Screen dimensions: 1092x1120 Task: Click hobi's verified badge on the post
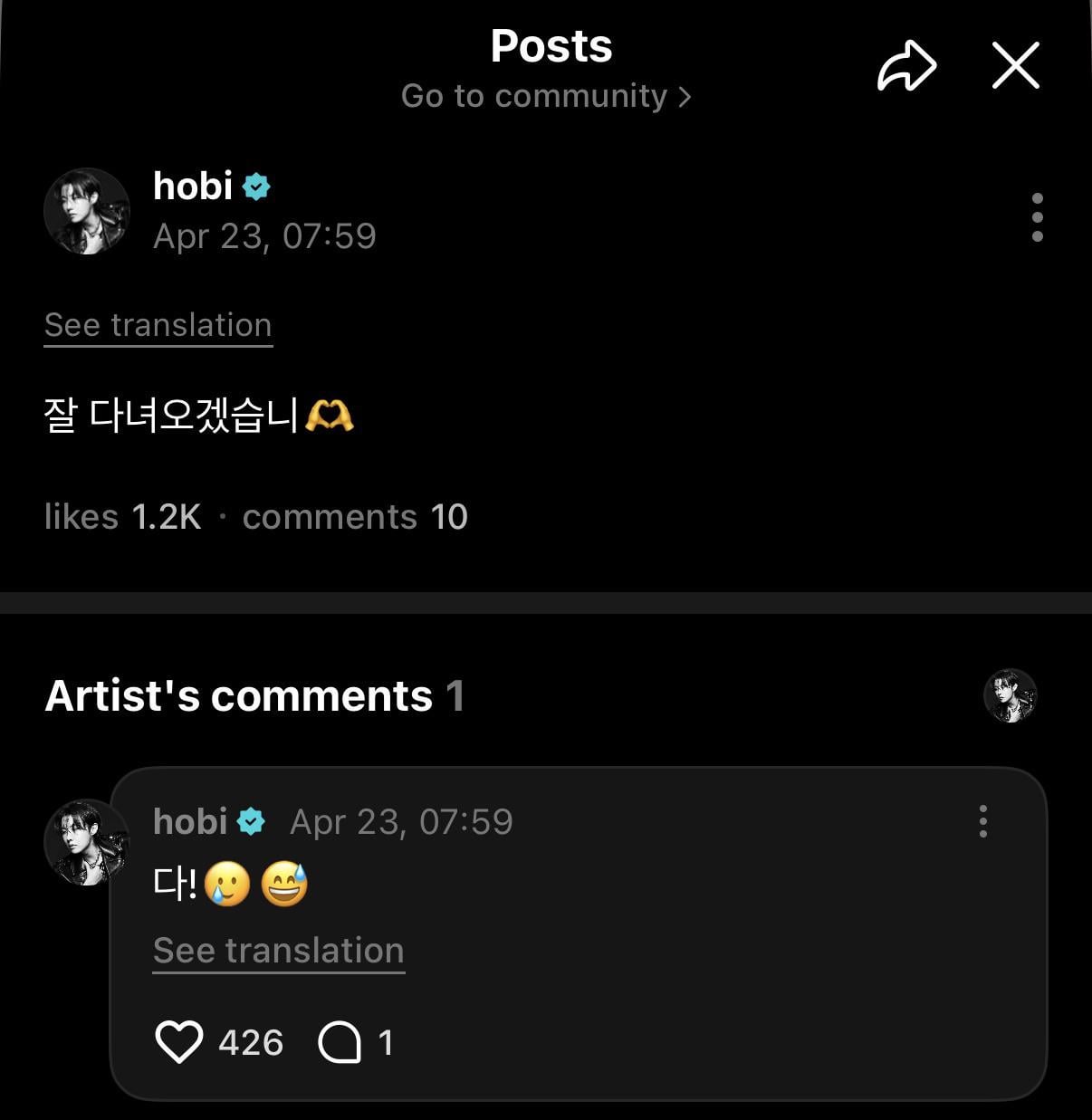click(258, 185)
